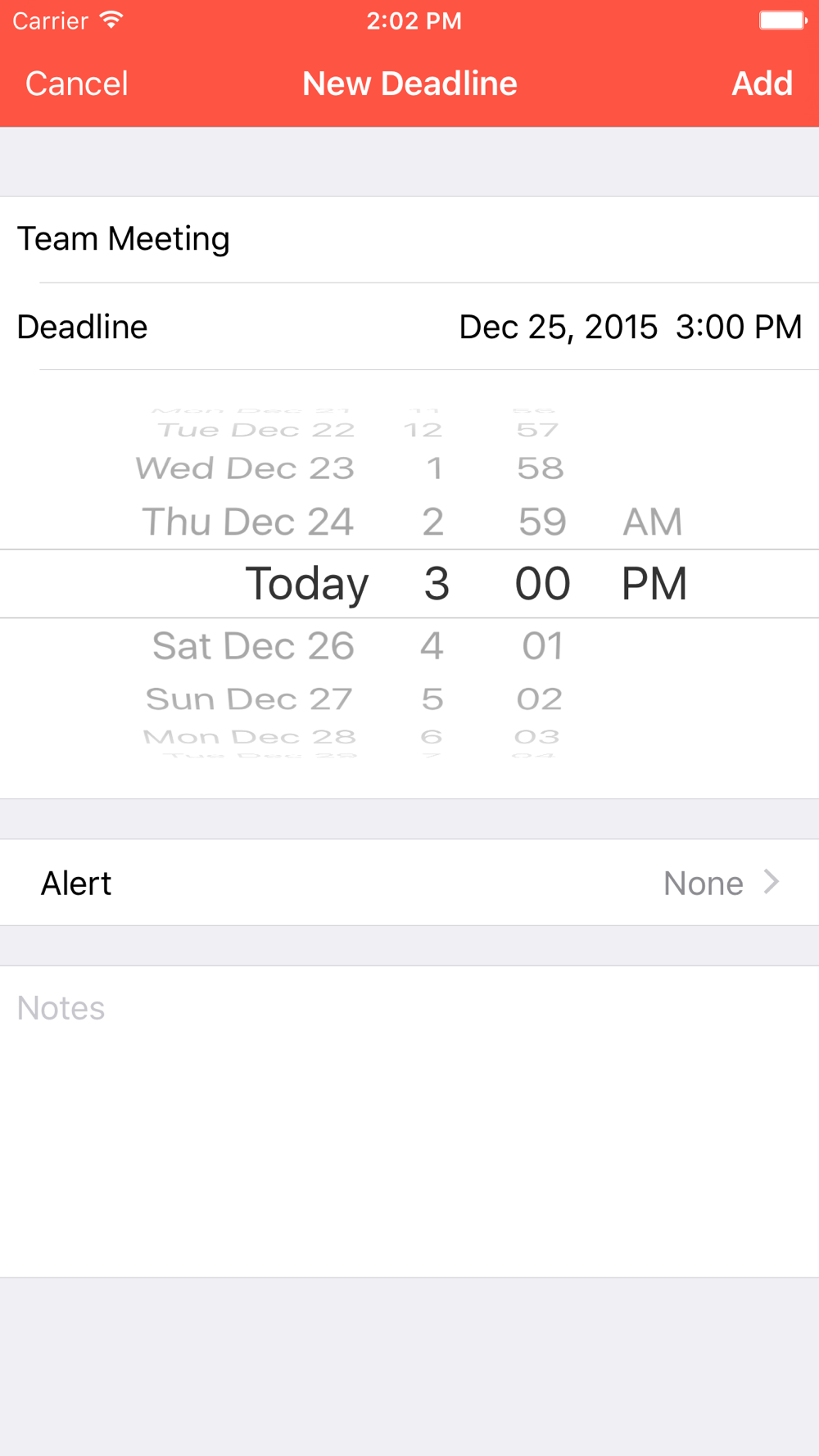Screen dimensions: 819x1456
Task: Edit the Team Meeting title field
Action: click(x=409, y=239)
